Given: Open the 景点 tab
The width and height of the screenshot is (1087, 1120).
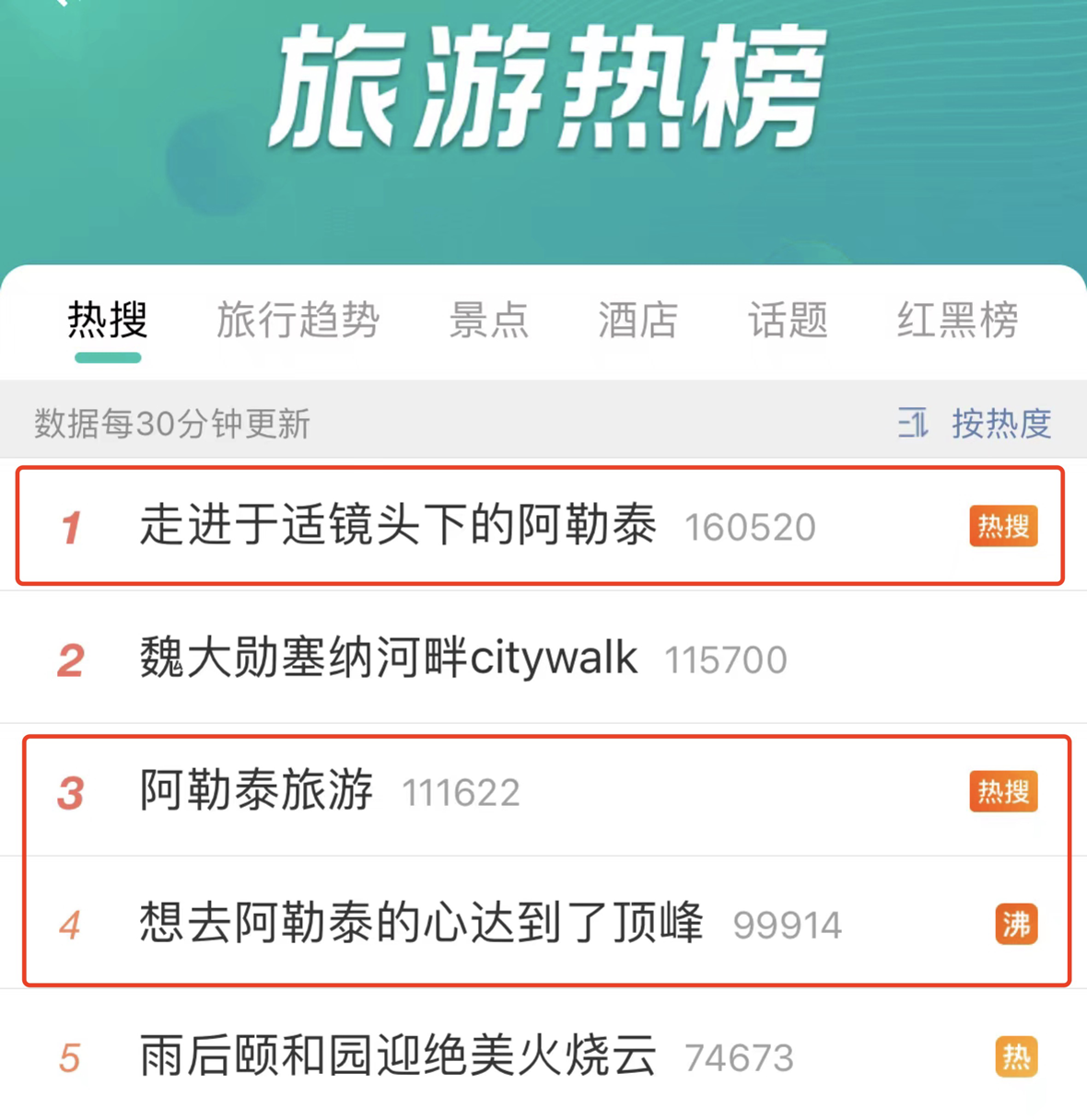Looking at the screenshot, I should click(489, 321).
